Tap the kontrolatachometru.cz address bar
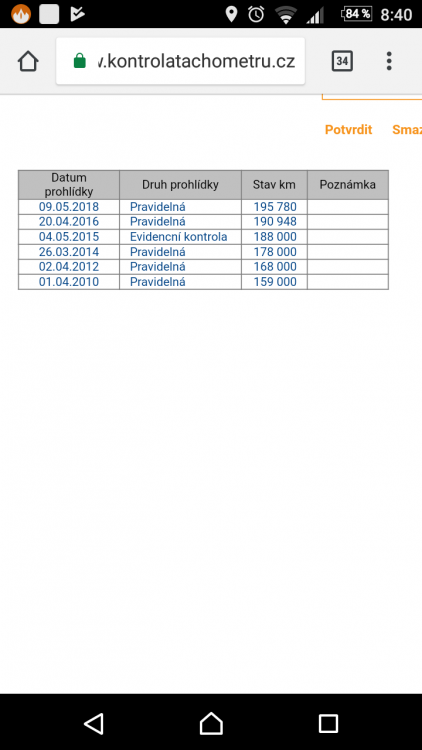This screenshot has height=750, width=422. coord(180,61)
